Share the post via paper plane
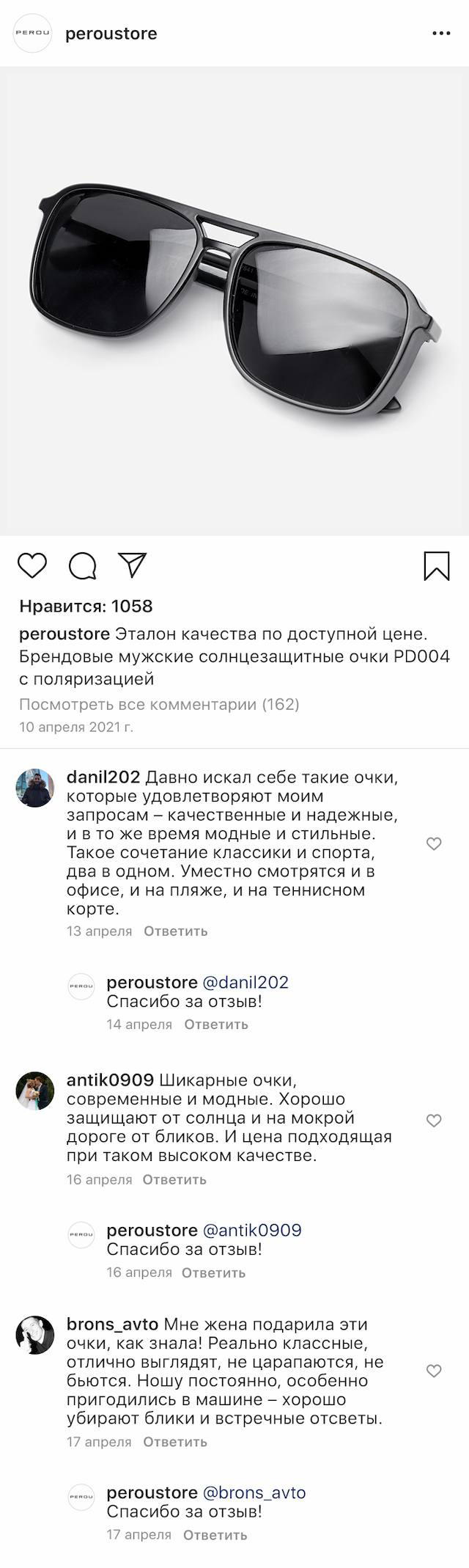This screenshot has height=1568, width=469. (133, 565)
